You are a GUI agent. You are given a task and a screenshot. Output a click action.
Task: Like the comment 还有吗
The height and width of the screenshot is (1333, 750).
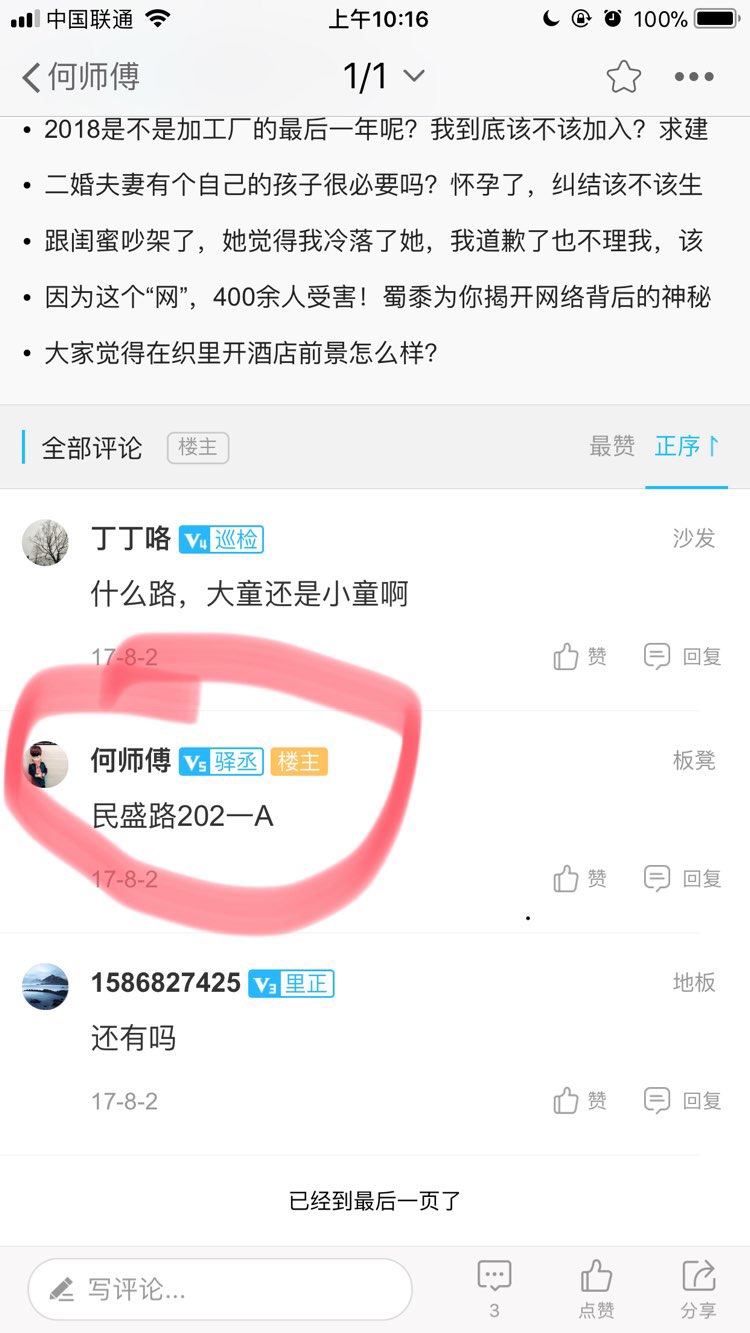point(580,1101)
